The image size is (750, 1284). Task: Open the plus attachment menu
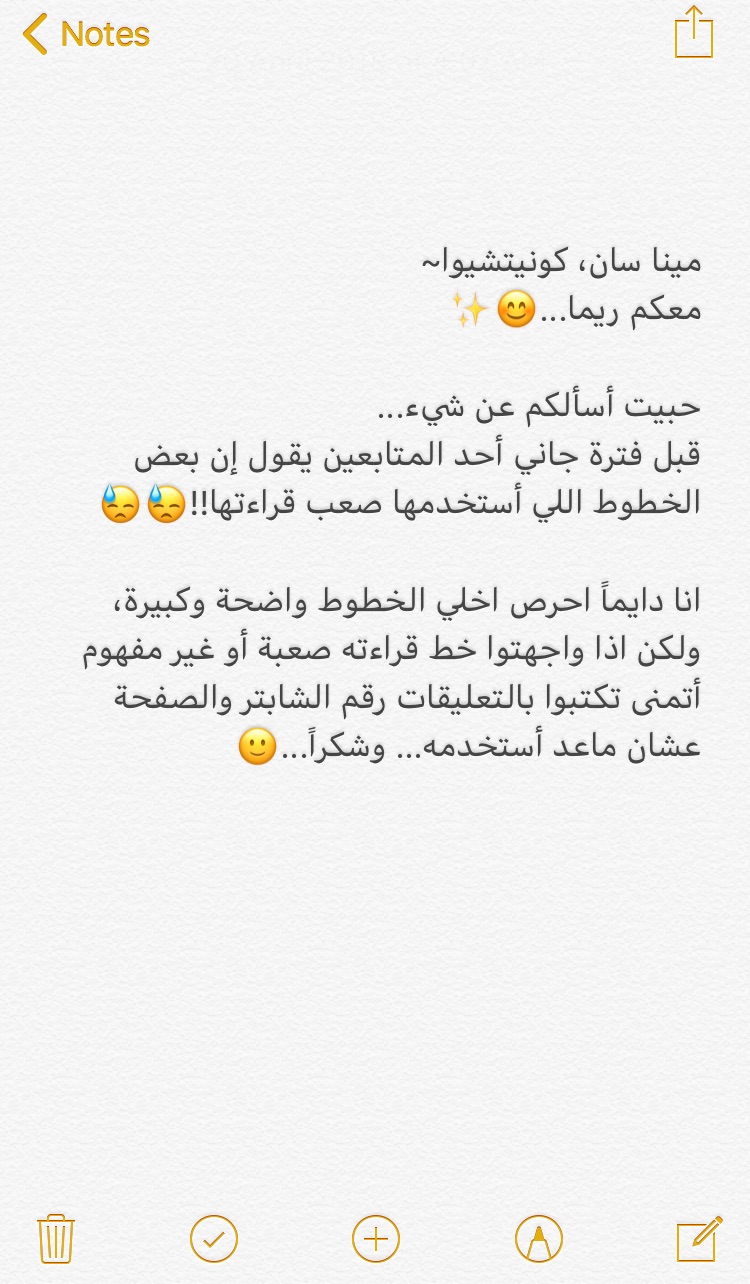click(376, 1239)
